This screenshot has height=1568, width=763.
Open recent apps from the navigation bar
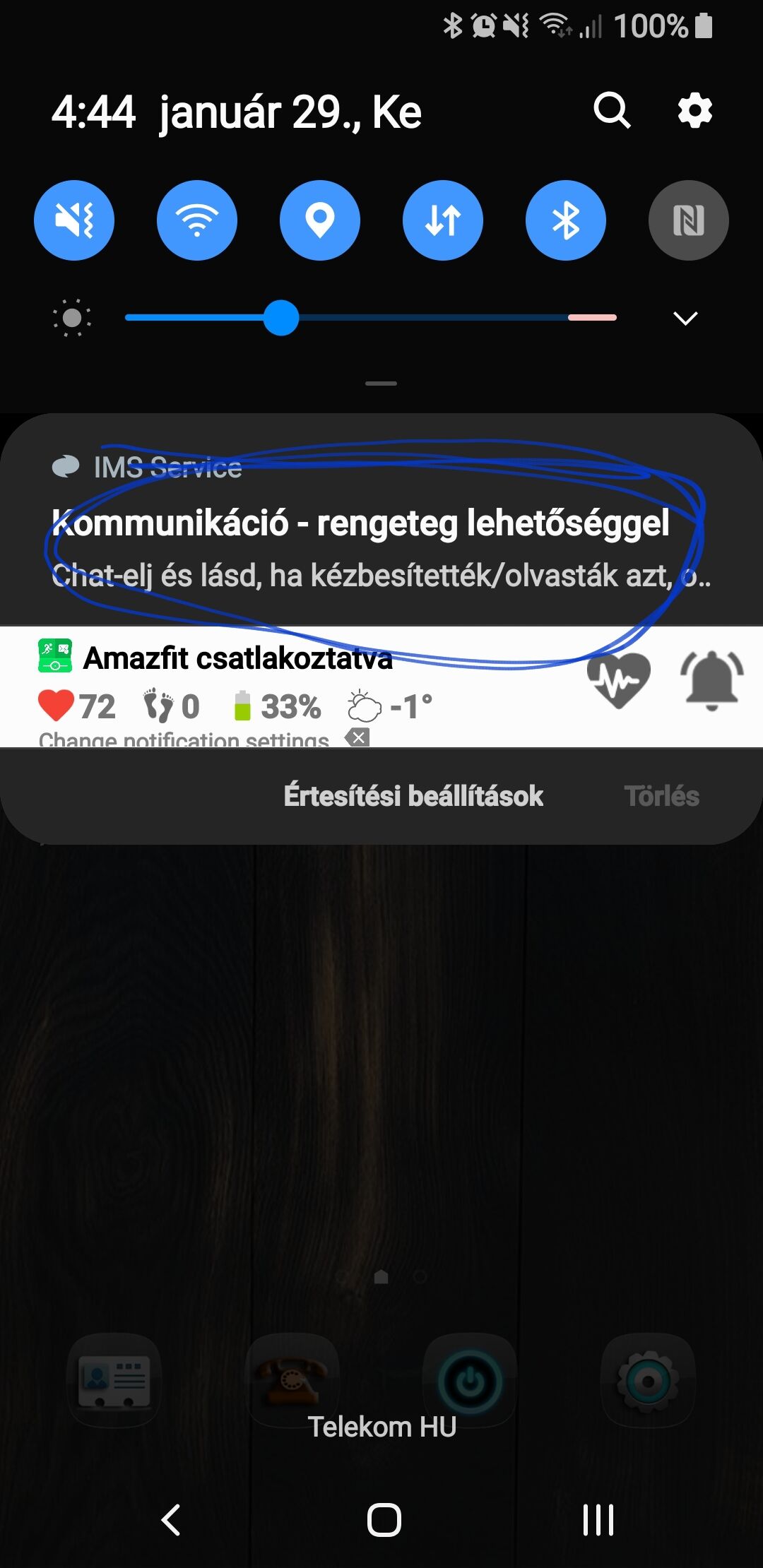click(x=598, y=1520)
